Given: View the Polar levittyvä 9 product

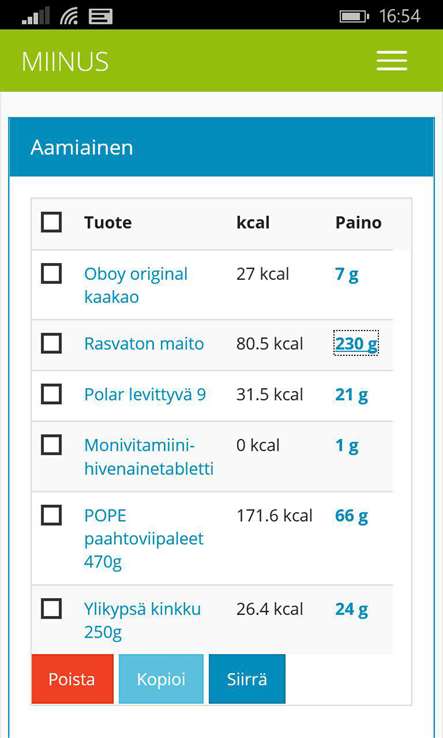Looking at the screenshot, I should [x=145, y=394].
